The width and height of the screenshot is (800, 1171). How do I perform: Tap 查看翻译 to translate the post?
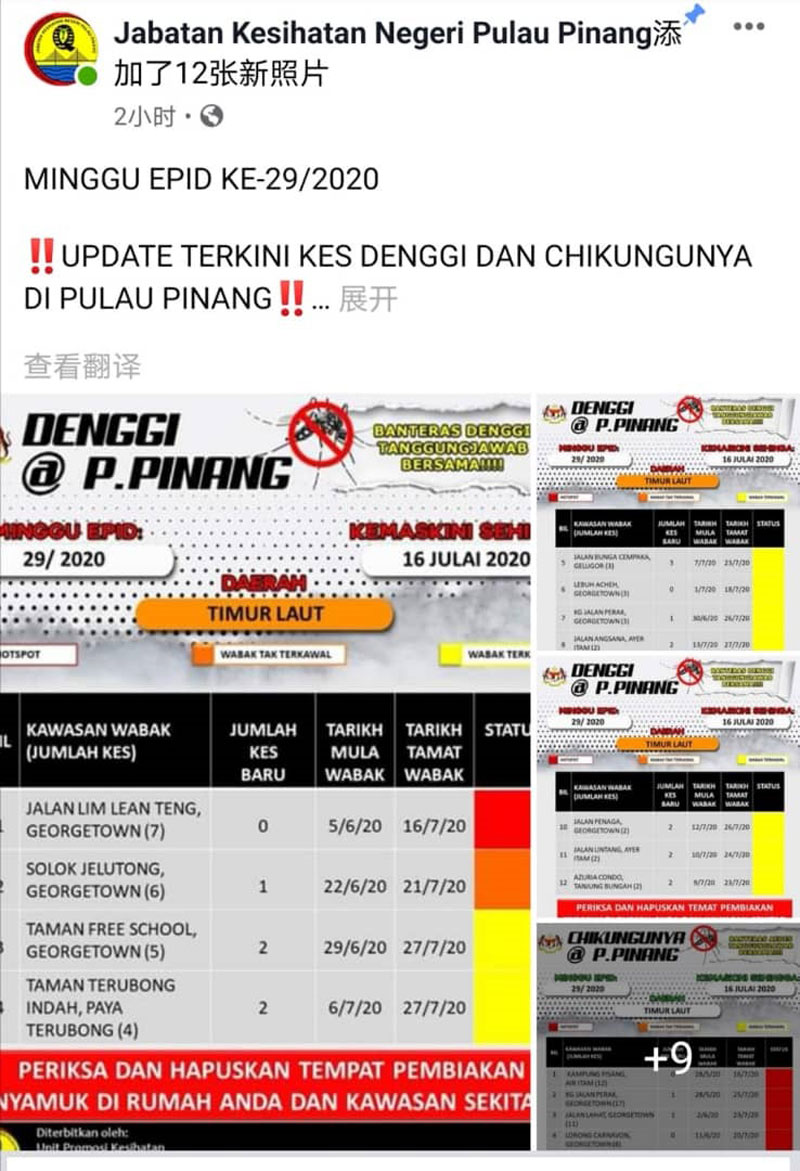coord(82,366)
